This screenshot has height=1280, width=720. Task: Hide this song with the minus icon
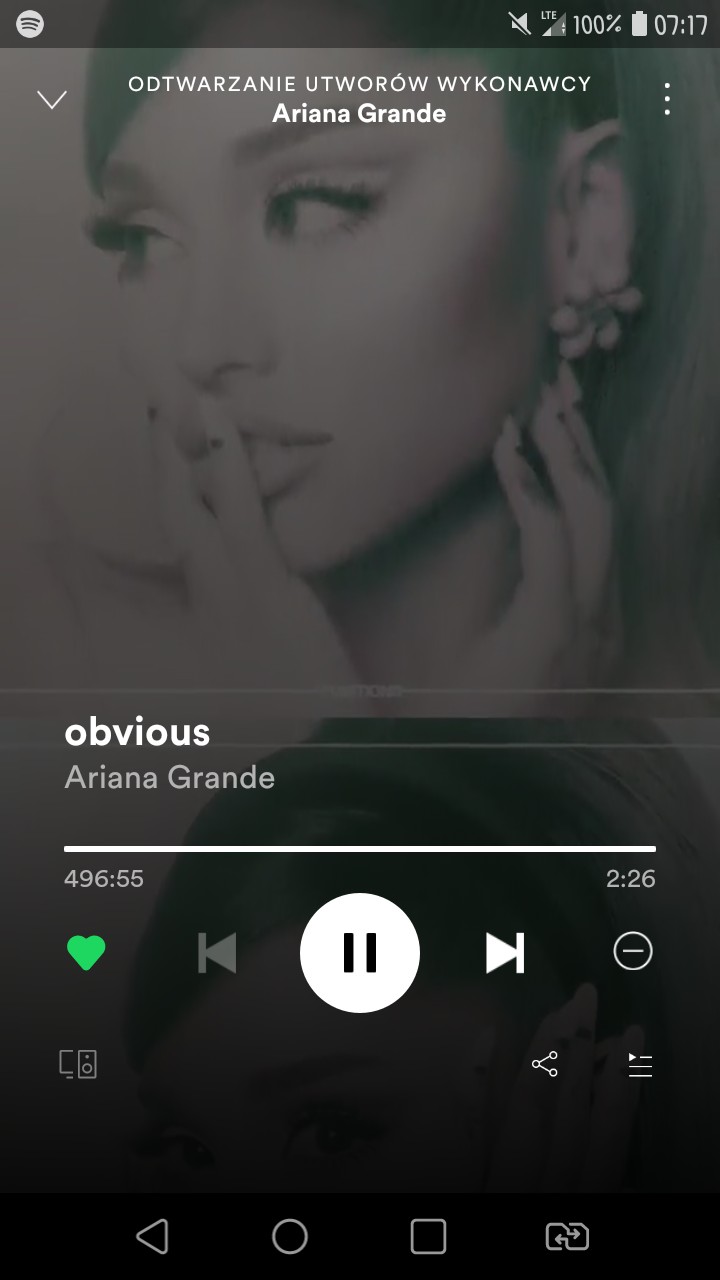coord(633,952)
